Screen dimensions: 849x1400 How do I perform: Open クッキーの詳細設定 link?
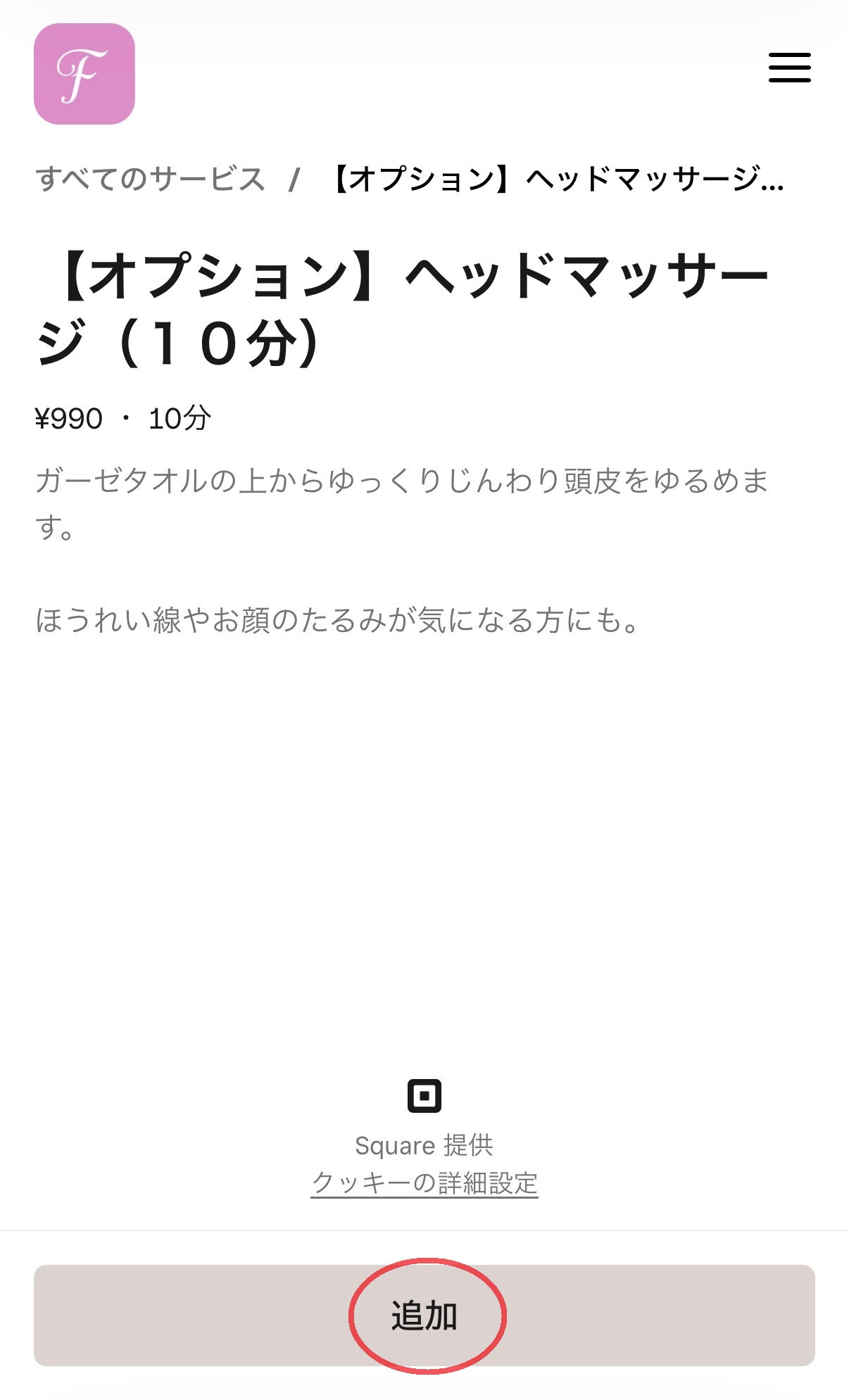click(424, 1183)
